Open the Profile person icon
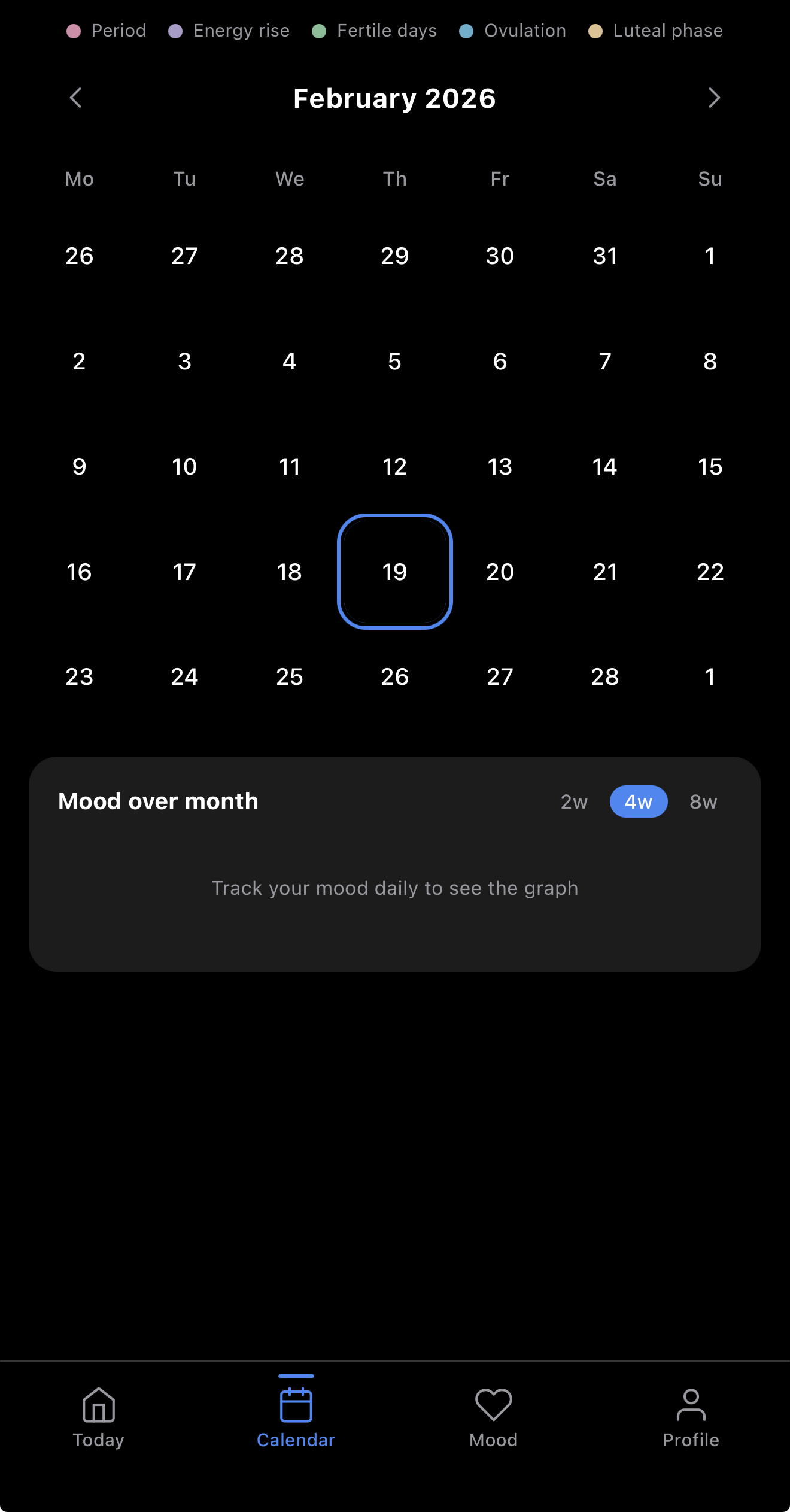Image resolution: width=790 pixels, height=1512 pixels. pos(690,1404)
